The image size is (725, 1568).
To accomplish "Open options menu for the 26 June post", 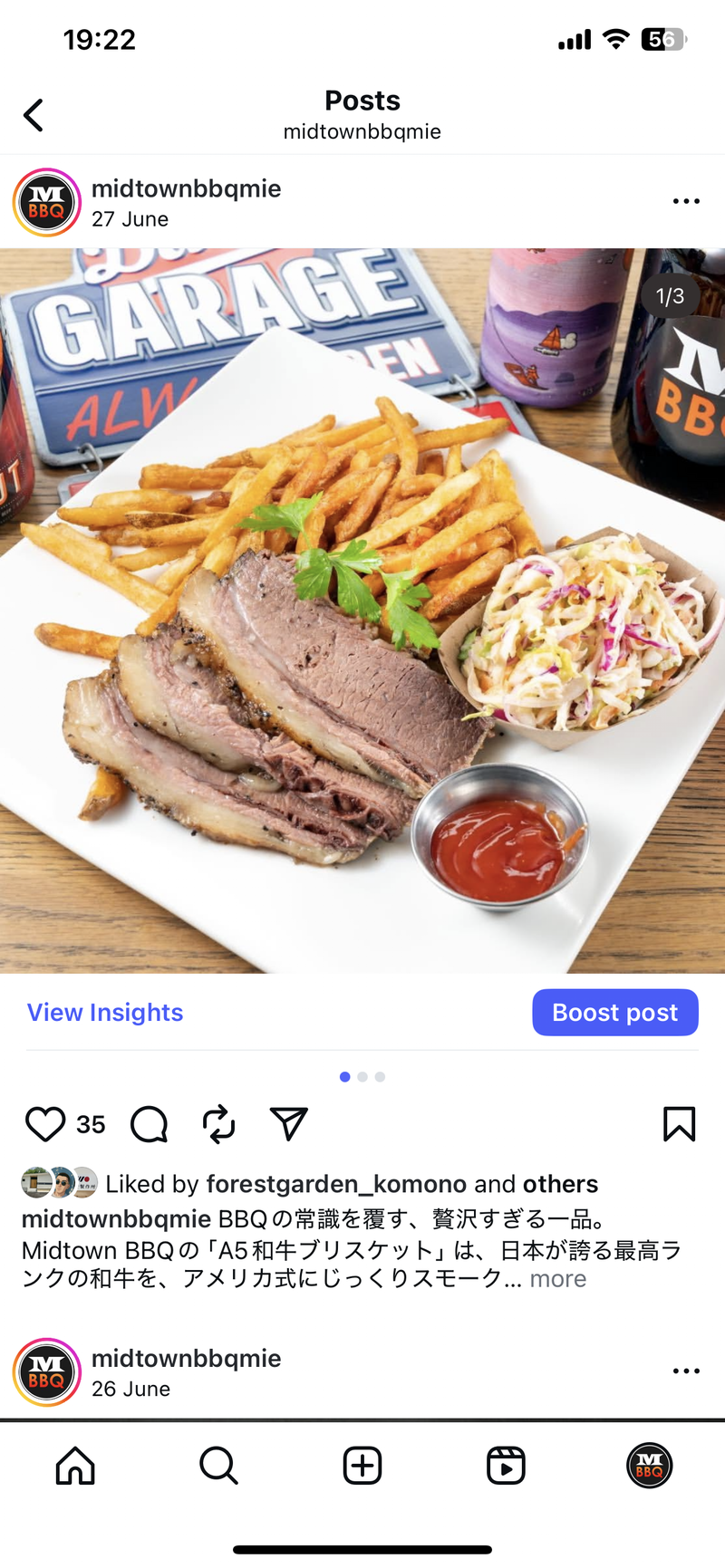I will 686,1371.
